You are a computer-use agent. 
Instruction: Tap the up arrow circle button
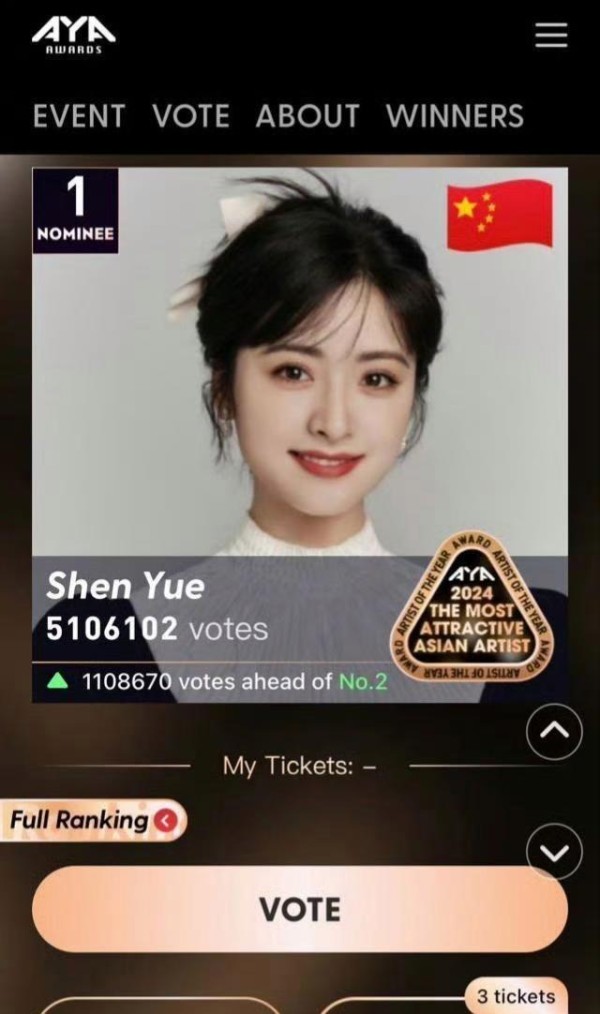click(x=554, y=731)
